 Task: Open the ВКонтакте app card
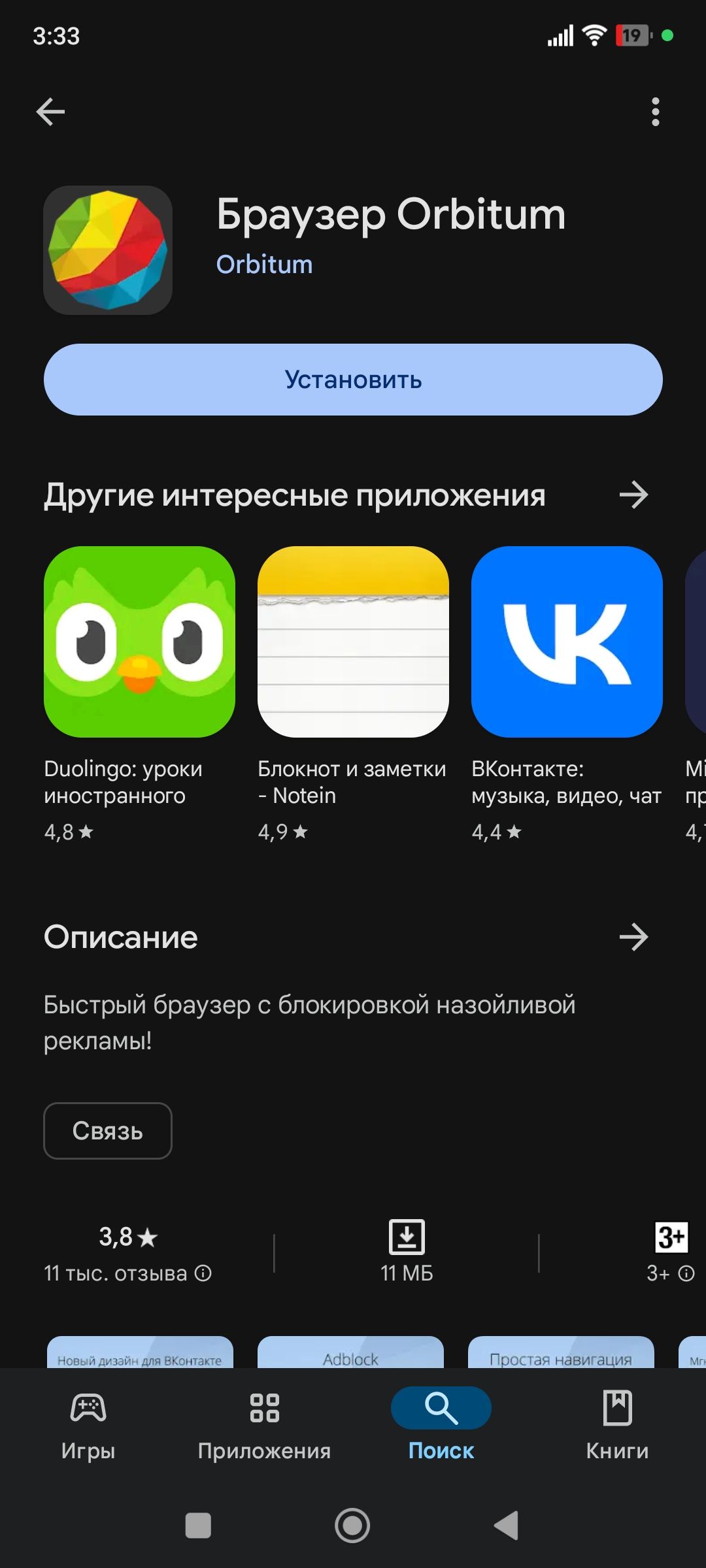pos(567,642)
